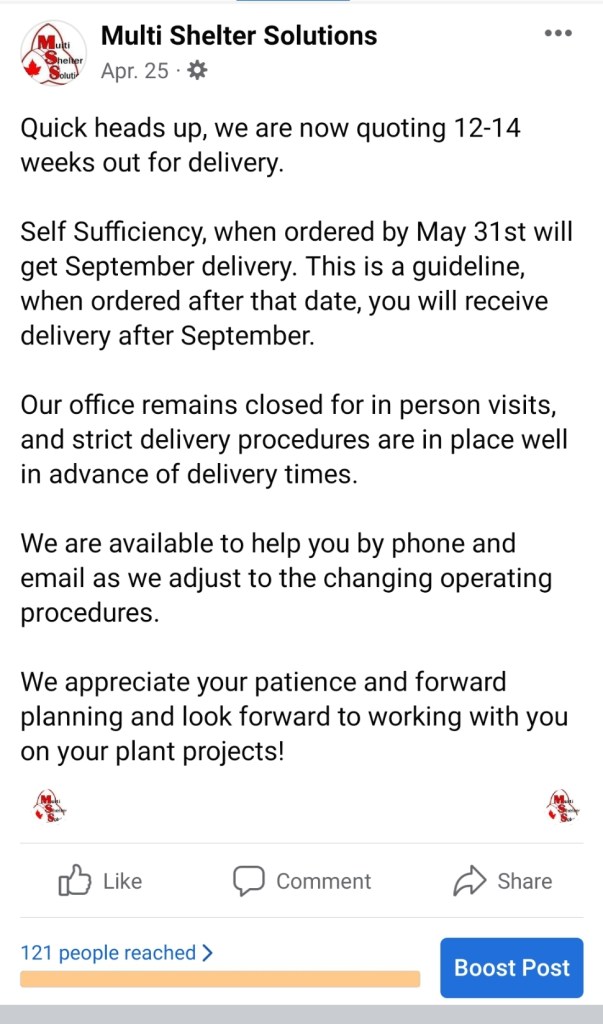Like this post

[100, 881]
